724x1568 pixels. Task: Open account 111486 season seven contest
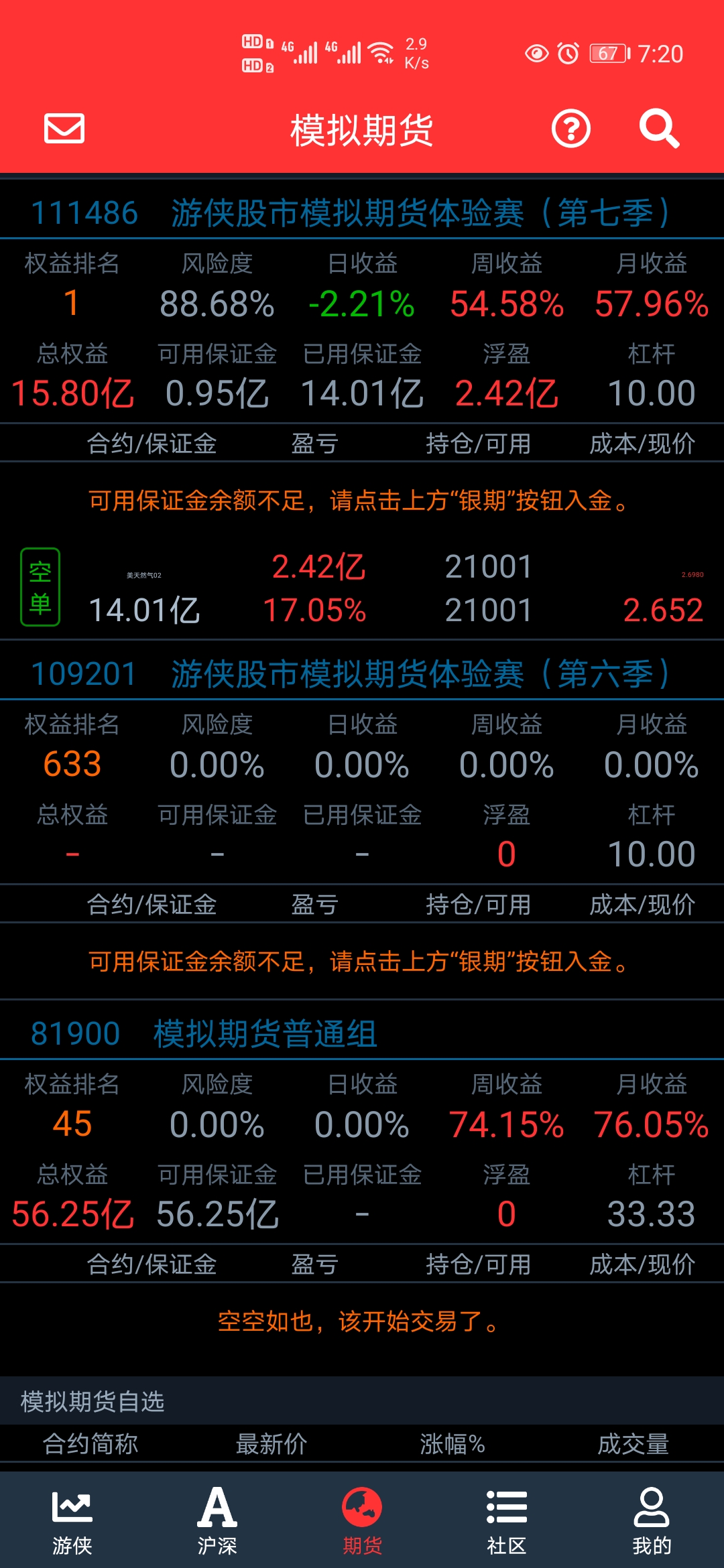point(362,213)
